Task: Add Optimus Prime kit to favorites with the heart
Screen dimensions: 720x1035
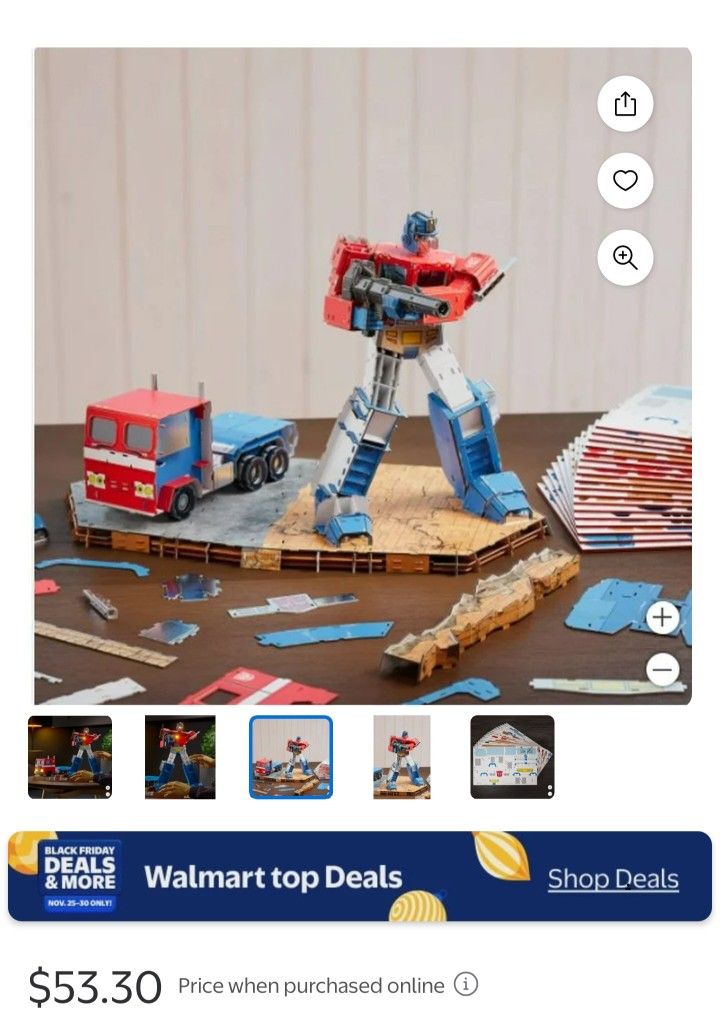Action: point(625,180)
